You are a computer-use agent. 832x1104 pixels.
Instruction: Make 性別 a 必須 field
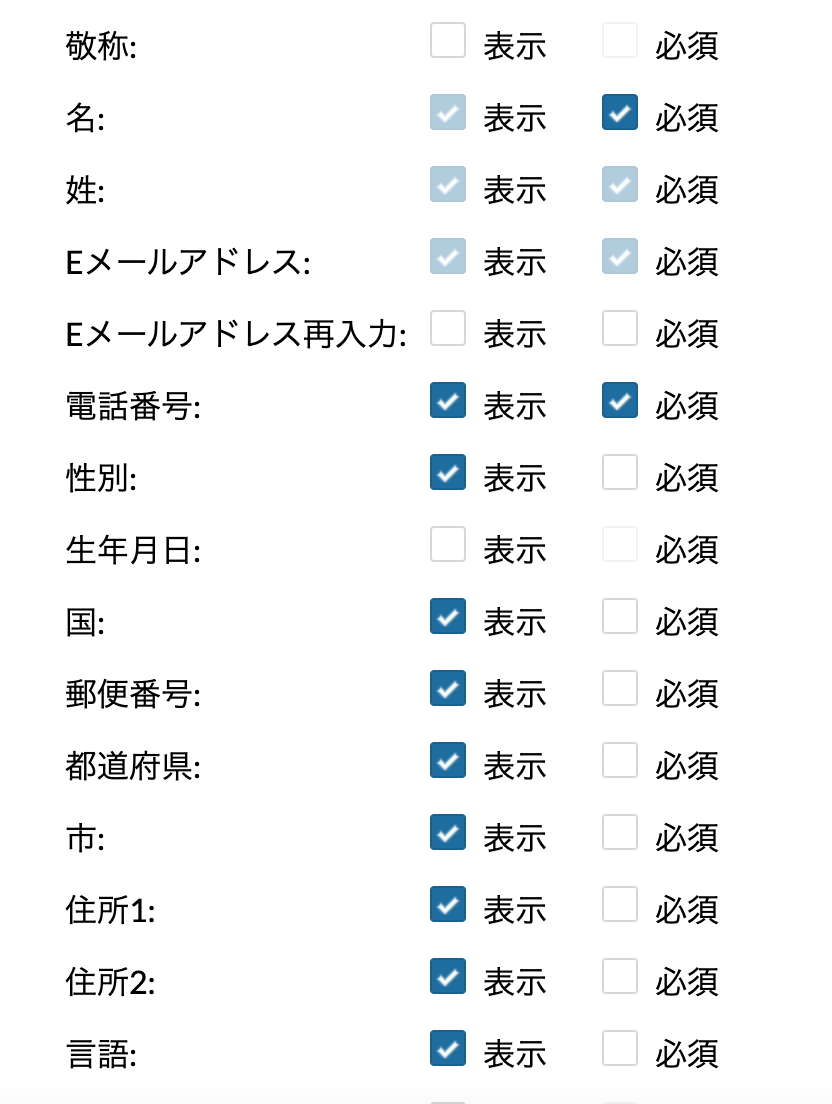tap(620, 473)
